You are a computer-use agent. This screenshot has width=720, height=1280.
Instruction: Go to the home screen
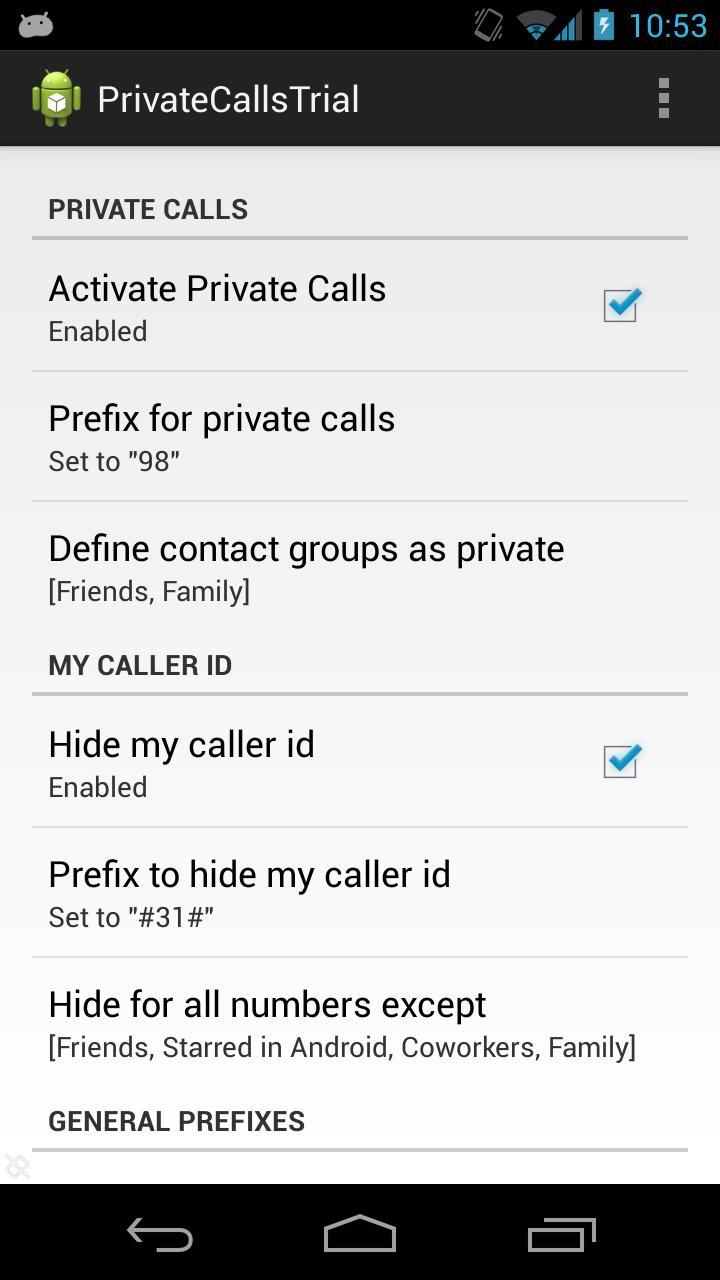tap(360, 1235)
